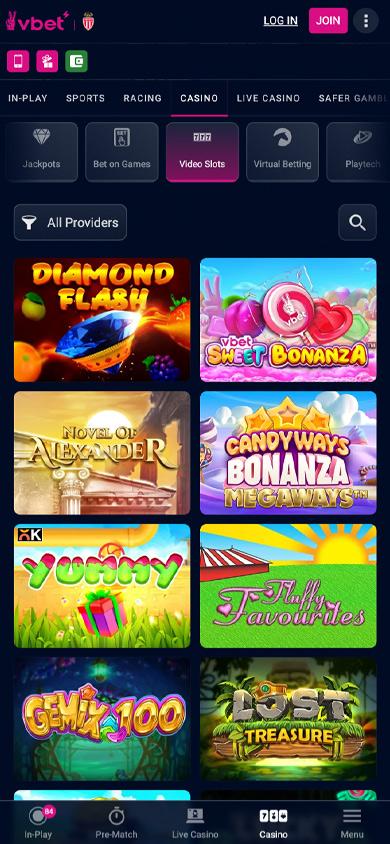Go to In-Play in the bottom bar

[38, 823]
